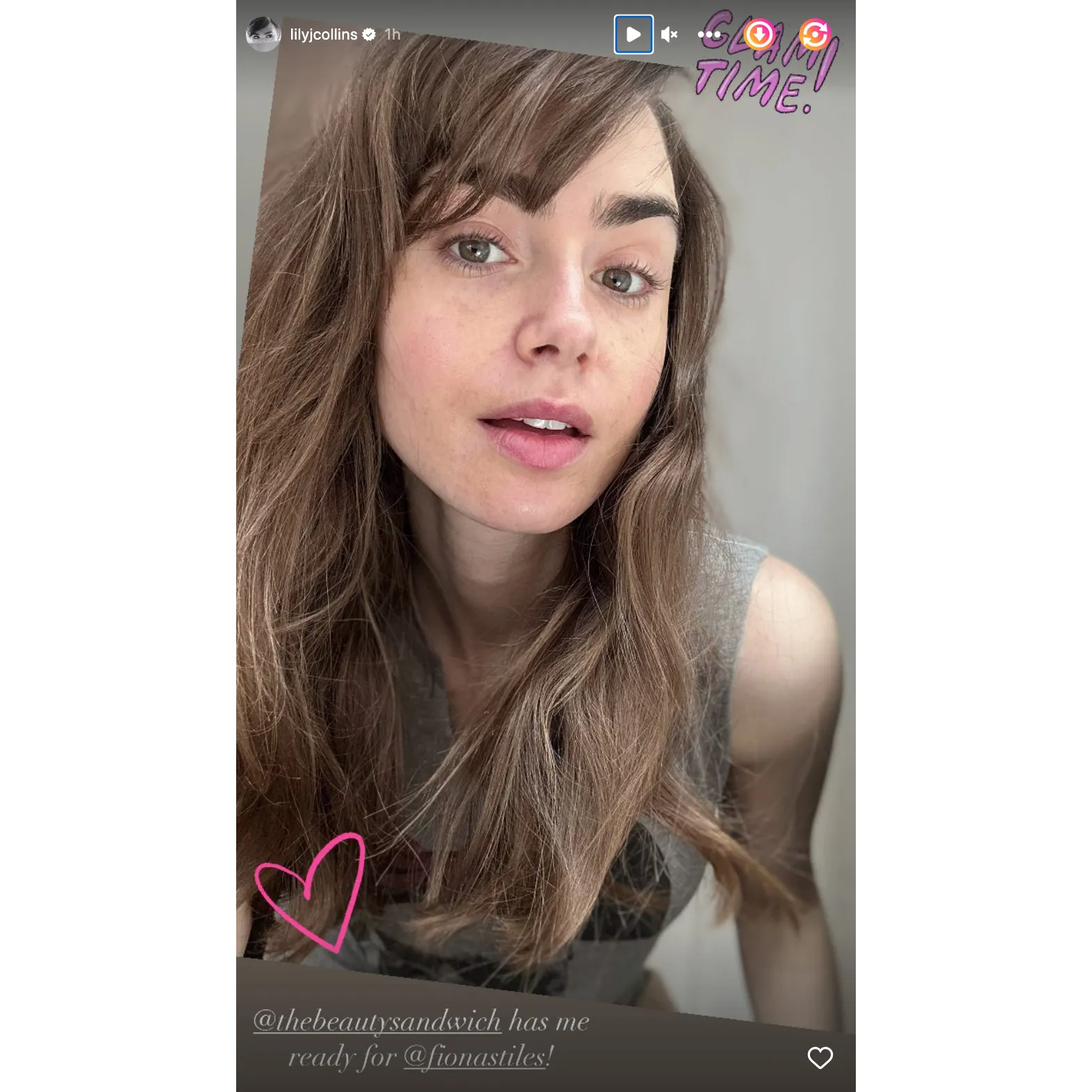Download this story

[x=759, y=34]
